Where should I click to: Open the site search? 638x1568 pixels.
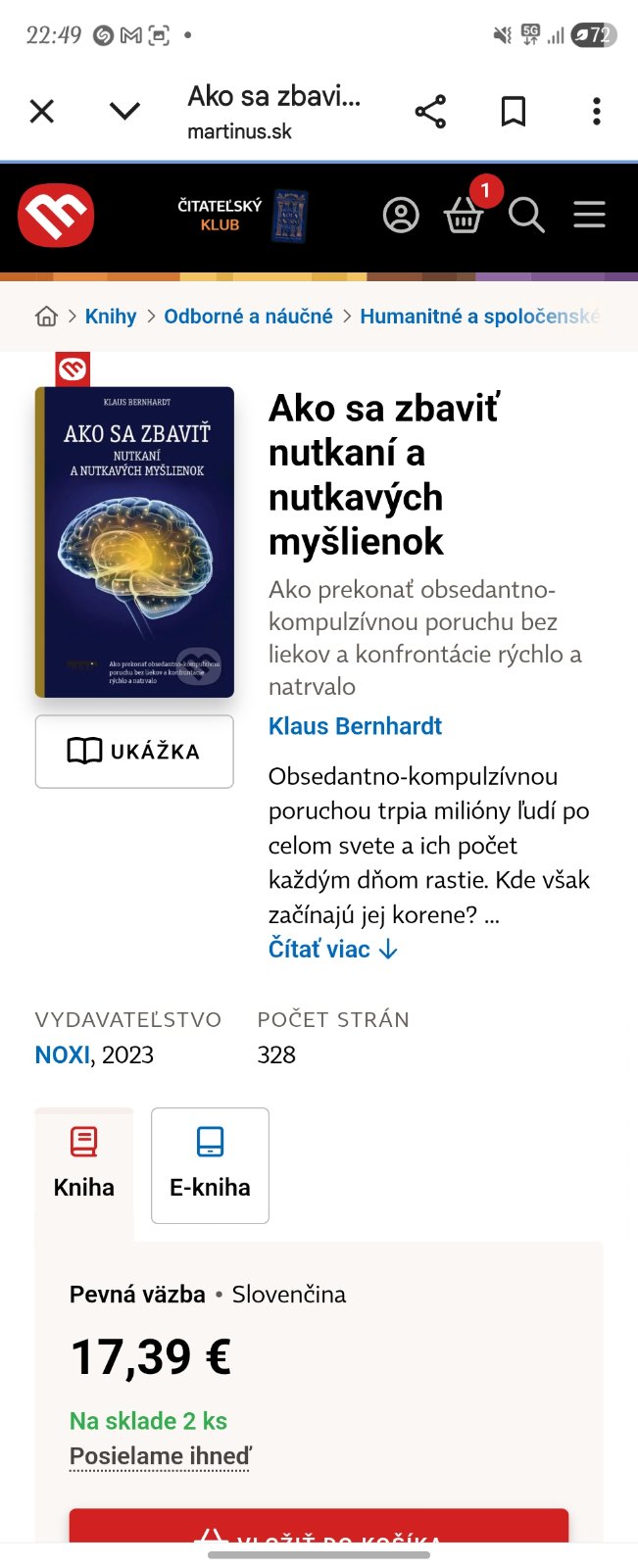526,216
